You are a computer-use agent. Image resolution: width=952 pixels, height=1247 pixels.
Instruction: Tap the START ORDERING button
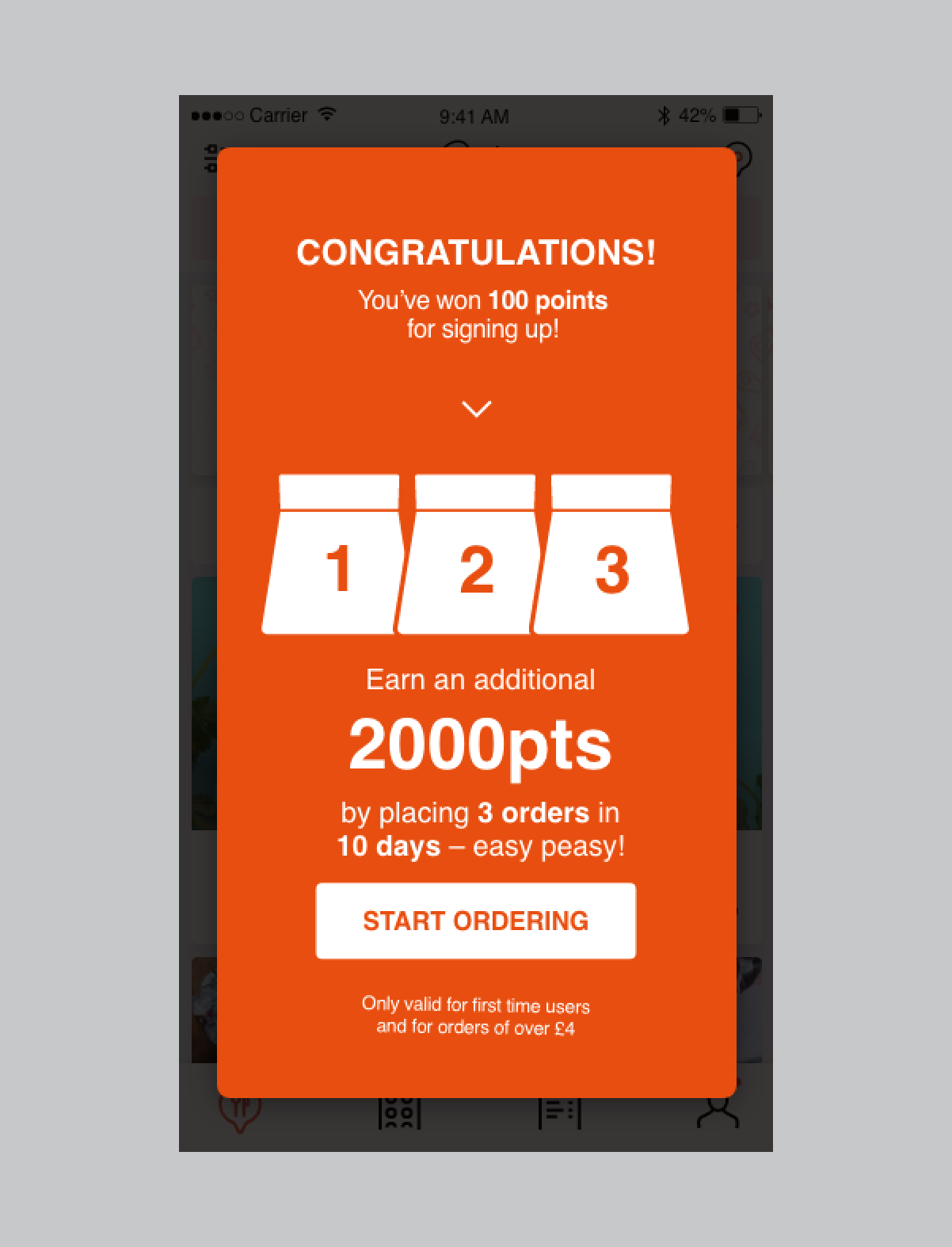pos(475,921)
